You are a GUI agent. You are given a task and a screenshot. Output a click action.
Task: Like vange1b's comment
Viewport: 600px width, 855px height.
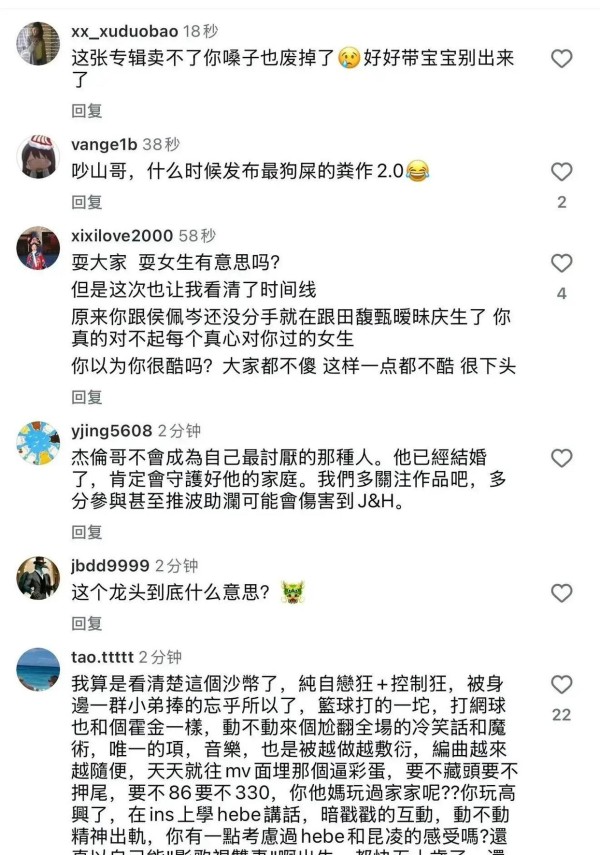pyautogui.click(x=562, y=170)
